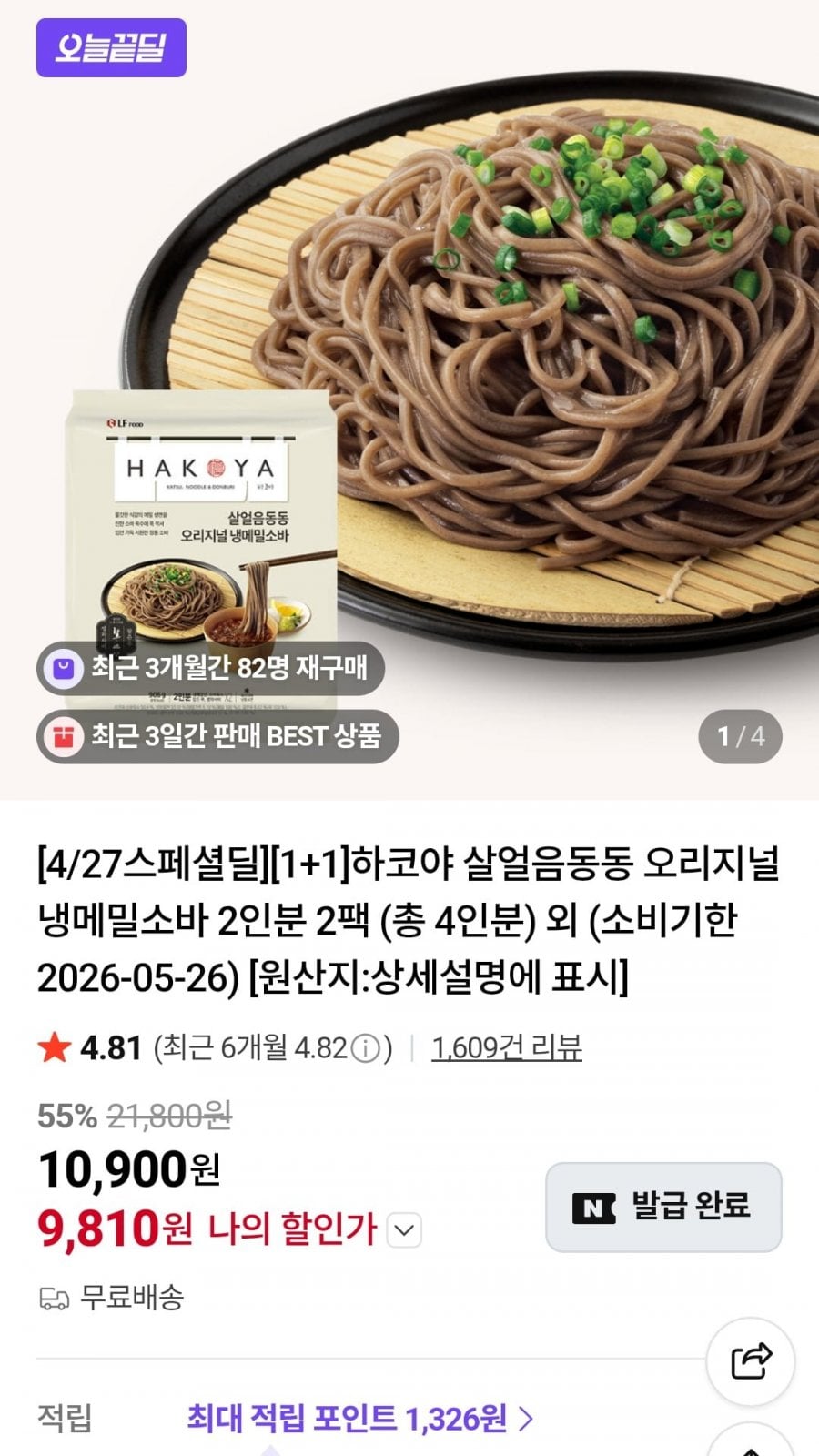Screen dimensions: 819x1456
Task: Tap the info icon beside 최근 6개월 4.82
Action: tap(365, 1048)
